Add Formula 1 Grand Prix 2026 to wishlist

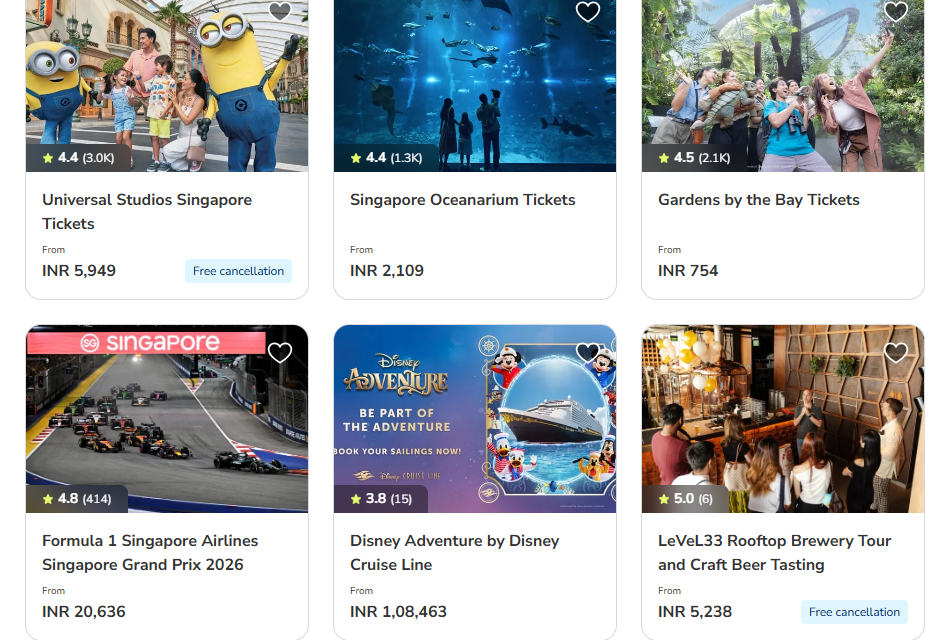tap(280, 353)
